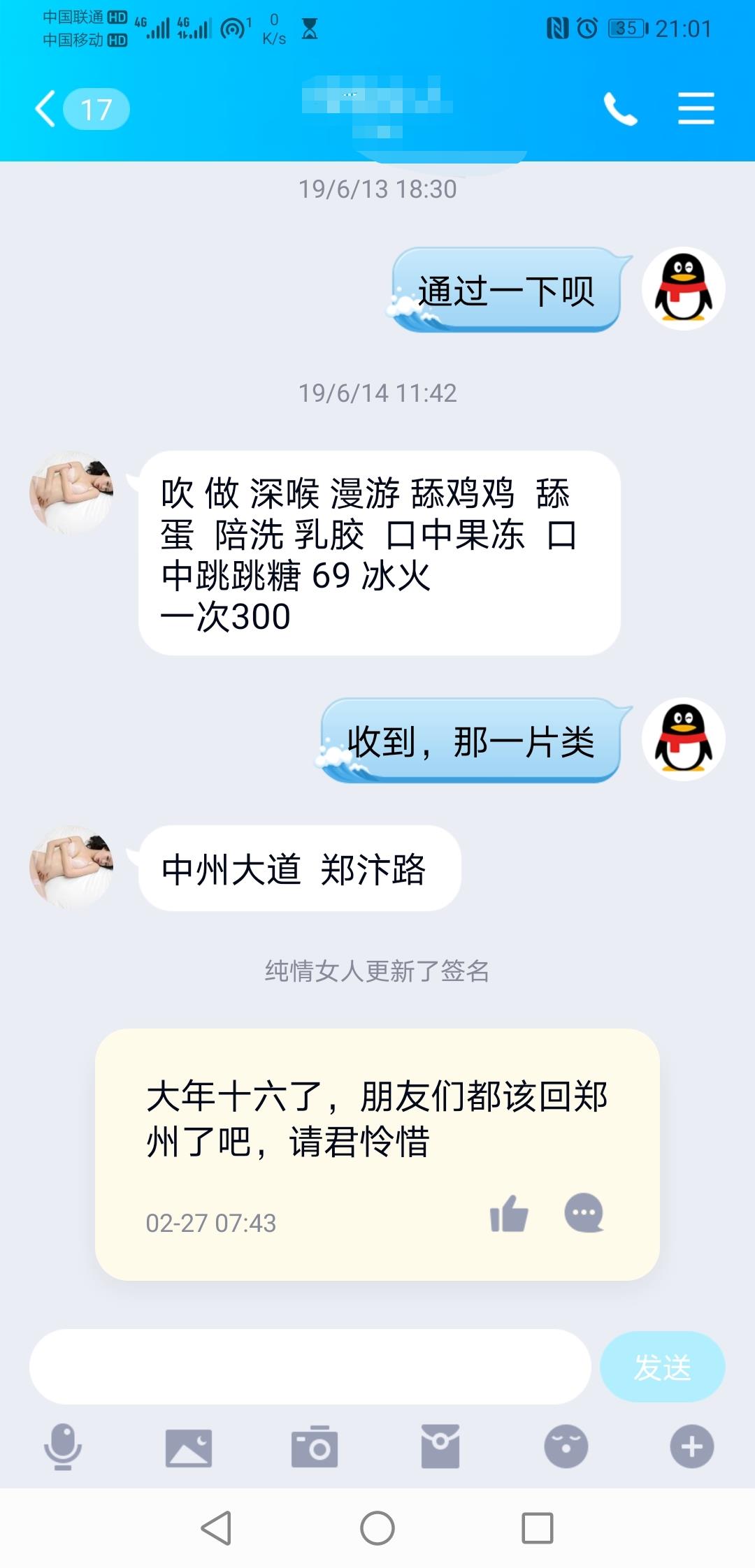Open the chat settings menu
This screenshot has width=755, height=1568.
(696, 110)
